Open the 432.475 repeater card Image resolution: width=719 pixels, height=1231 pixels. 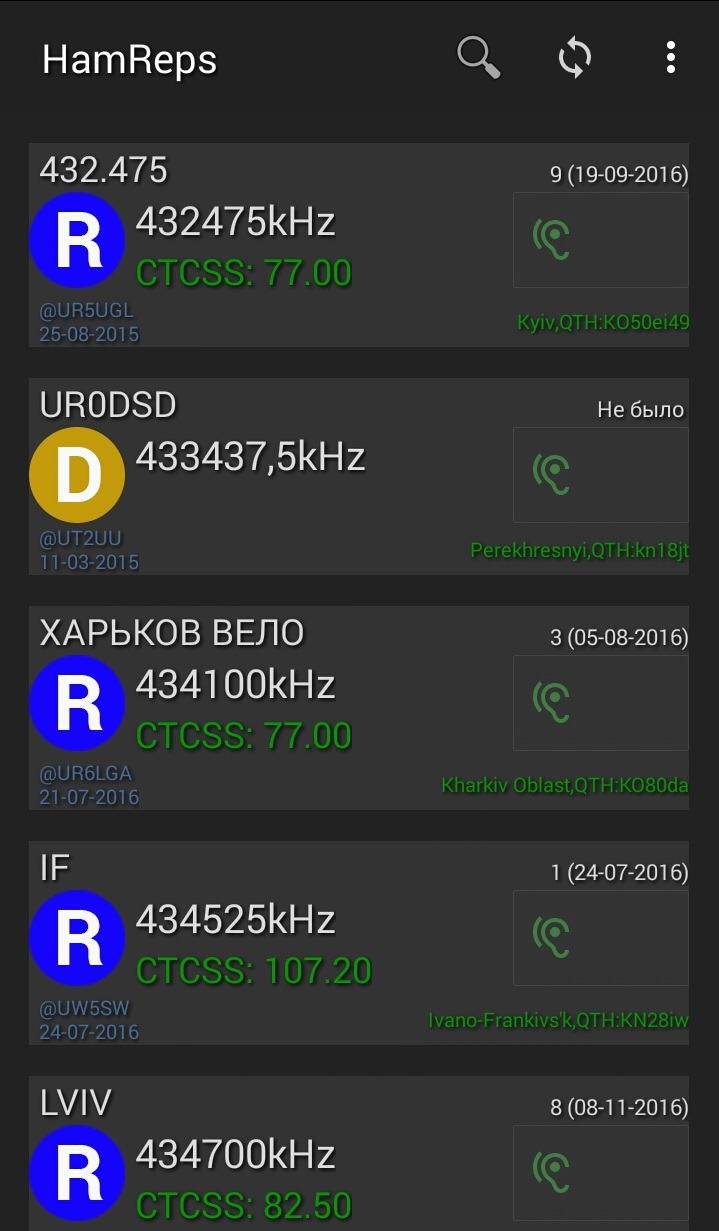coord(270,247)
